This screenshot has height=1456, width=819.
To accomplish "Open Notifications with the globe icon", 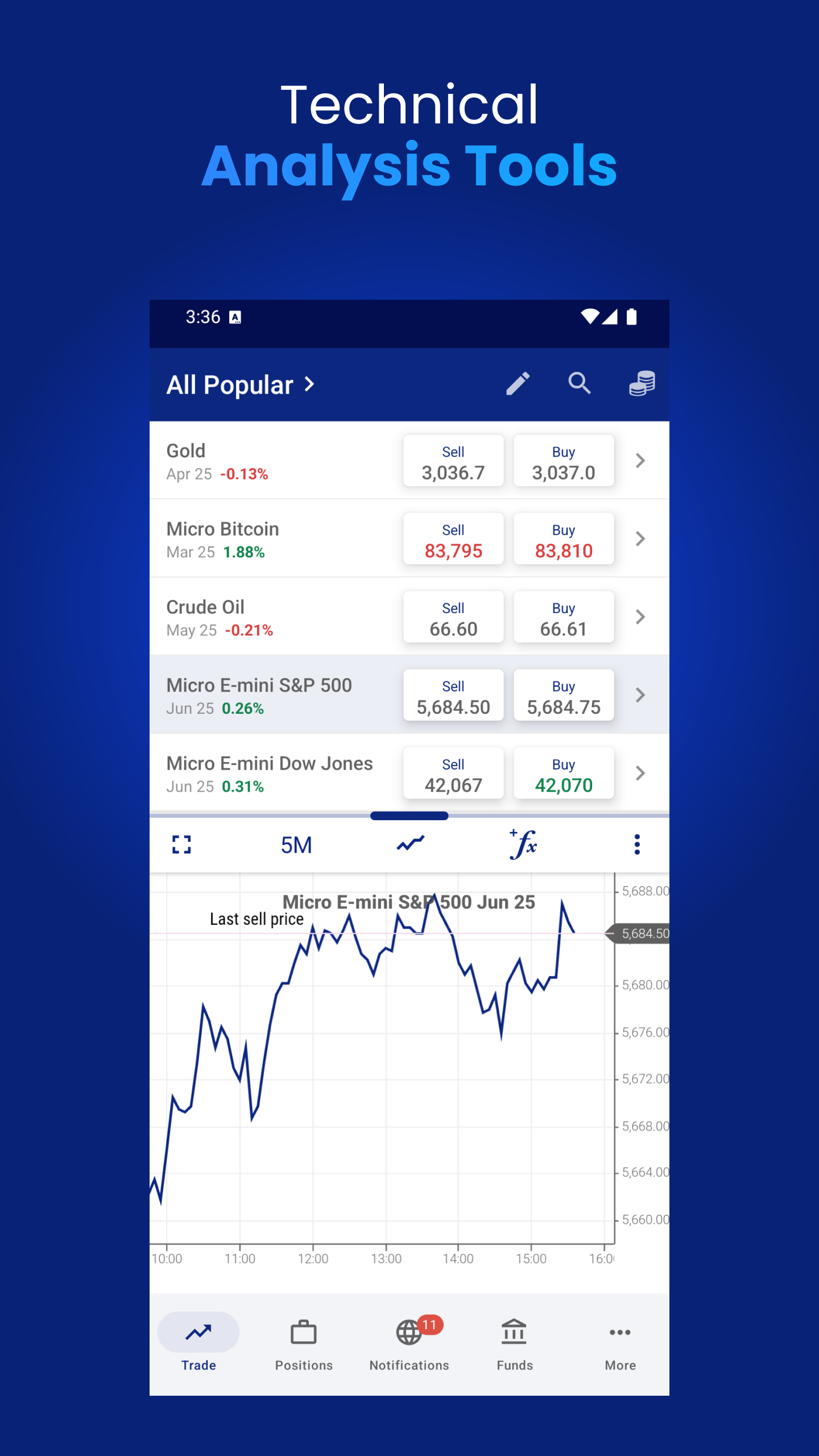I will [x=409, y=1333].
